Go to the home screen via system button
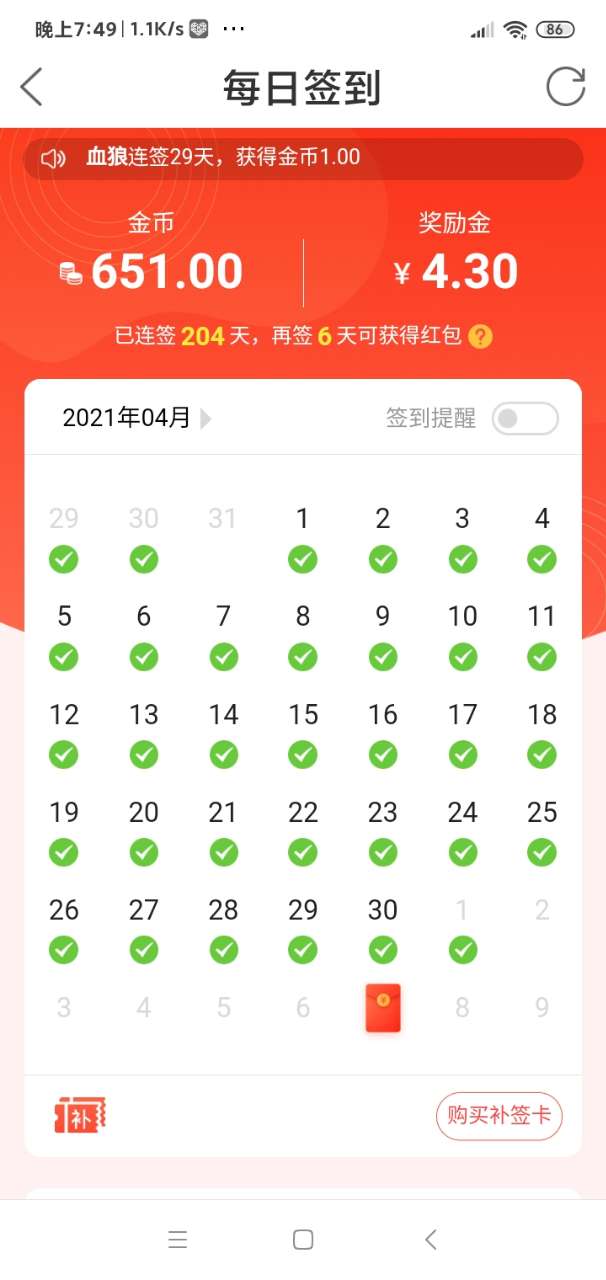This screenshot has width=606, height=1280. (x=303, y=1240)
